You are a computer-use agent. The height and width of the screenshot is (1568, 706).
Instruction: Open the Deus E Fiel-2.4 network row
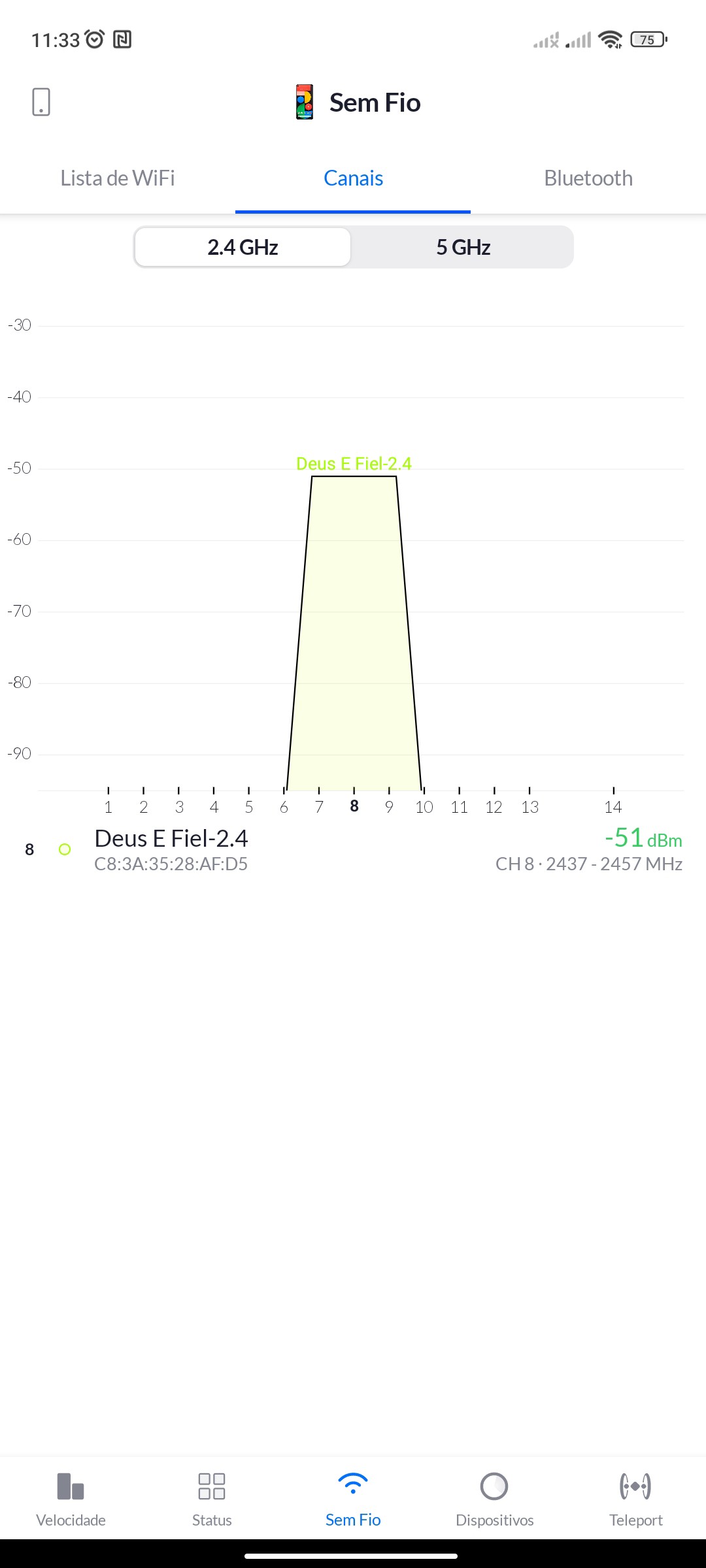pyautogui.click(x=353, y=849)
